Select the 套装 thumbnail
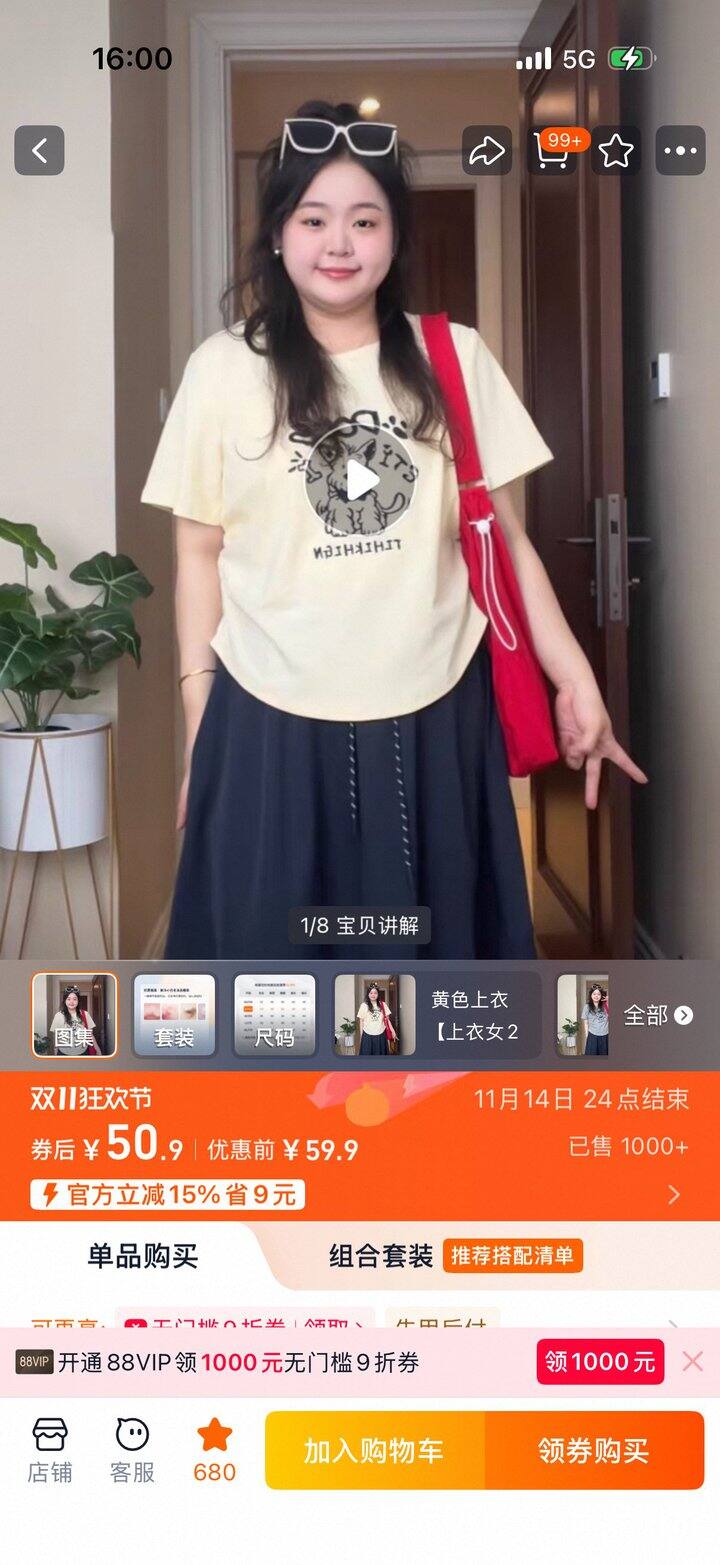Image resolution: width=720 pixels, height=1565 pixels. pos(175,1015)
